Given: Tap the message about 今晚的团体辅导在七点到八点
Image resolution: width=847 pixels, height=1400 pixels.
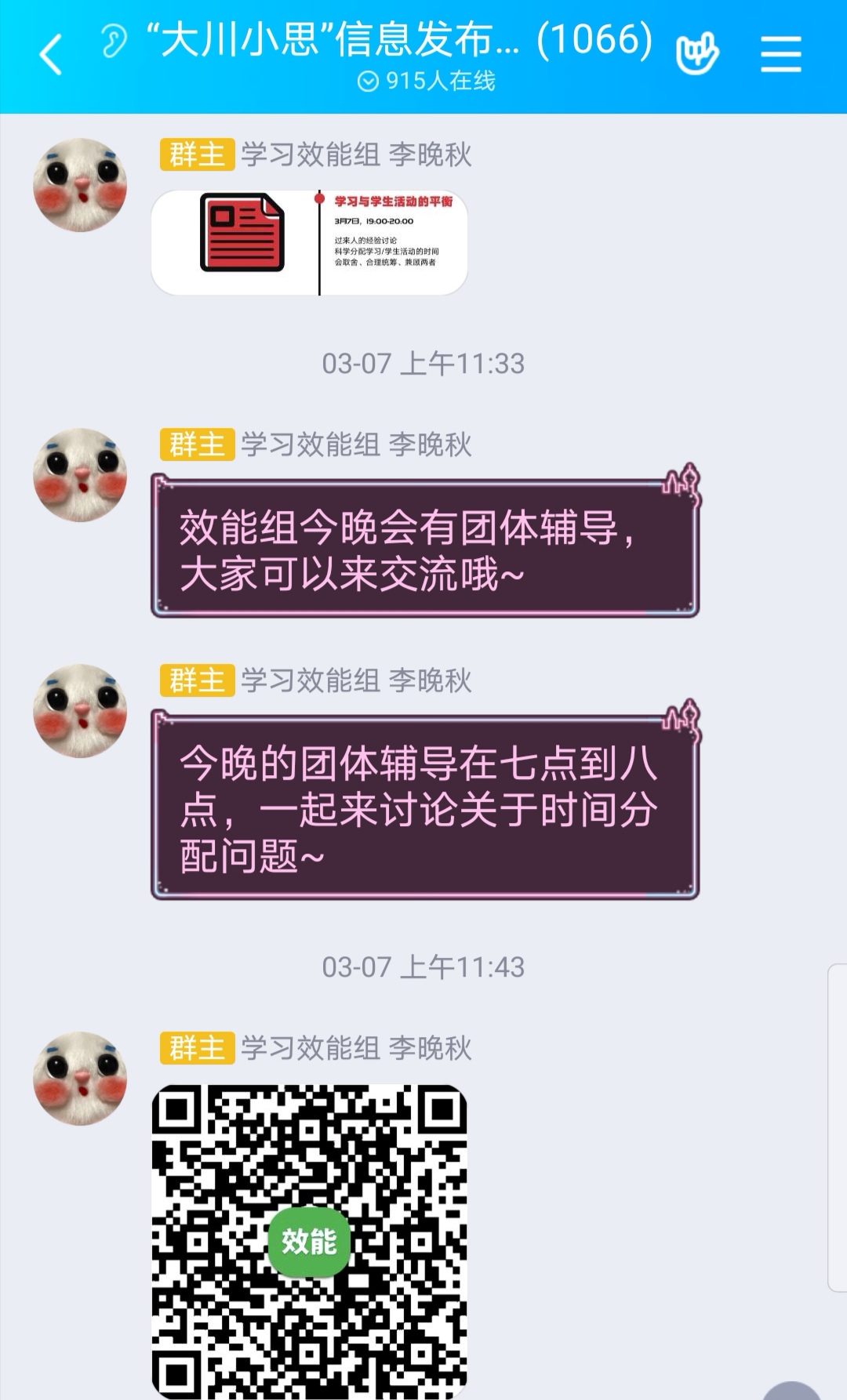Looking at the screenshot, I should coord(424,807).
